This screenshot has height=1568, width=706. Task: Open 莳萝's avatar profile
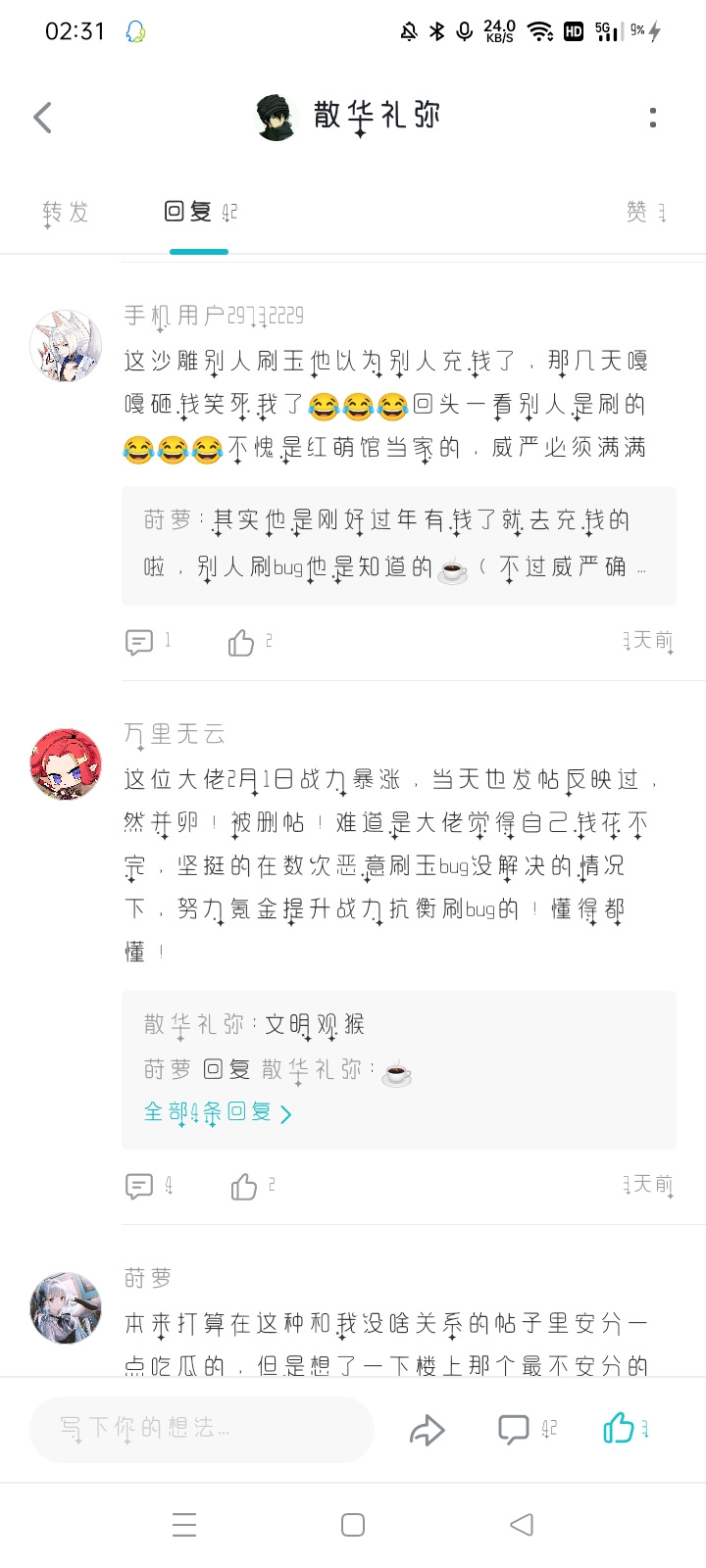(67, 1308)
